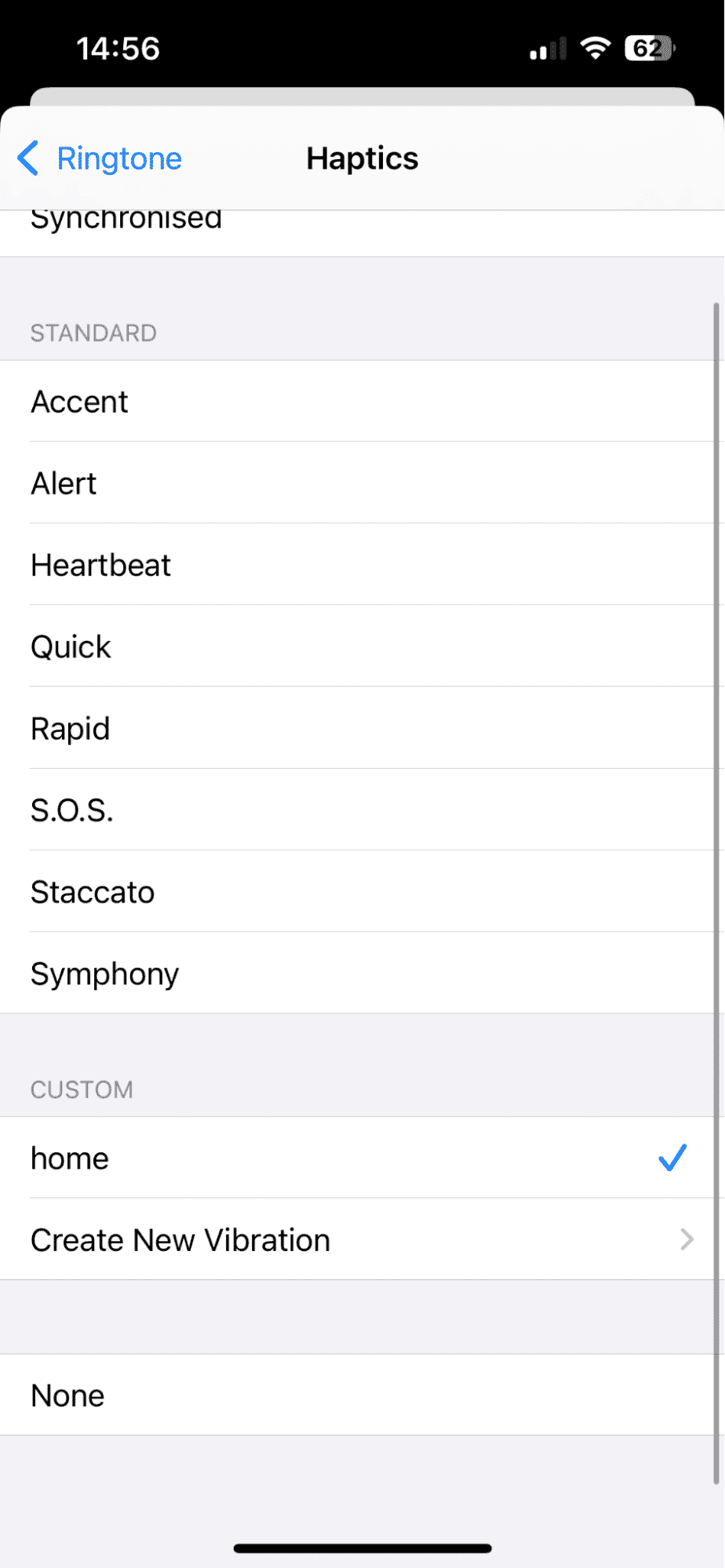The height and width of the screenshot is (1568, 725).
Task: Tap the battery indicator showing 62
Action: pos(648,49)
